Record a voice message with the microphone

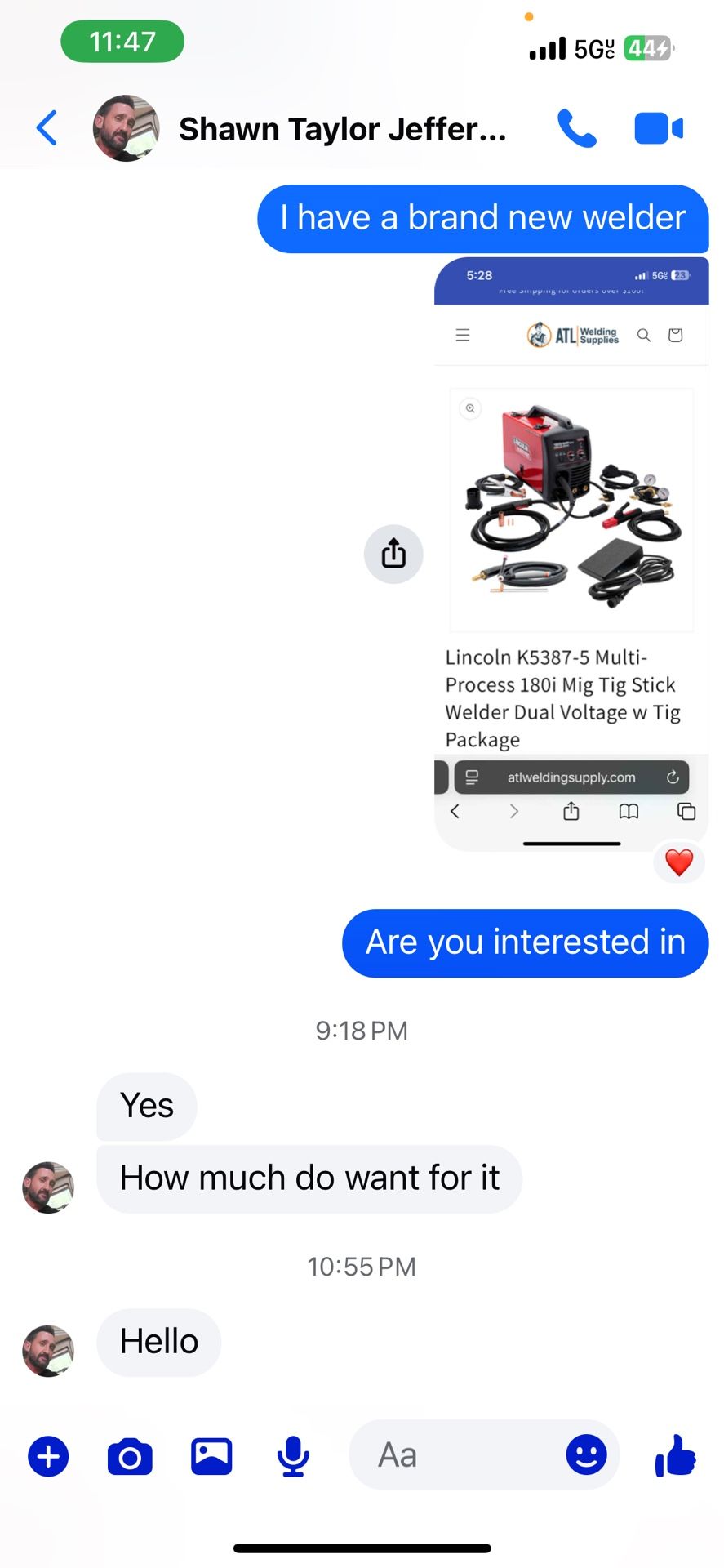pyautogui.click(x=293, y=1456)
